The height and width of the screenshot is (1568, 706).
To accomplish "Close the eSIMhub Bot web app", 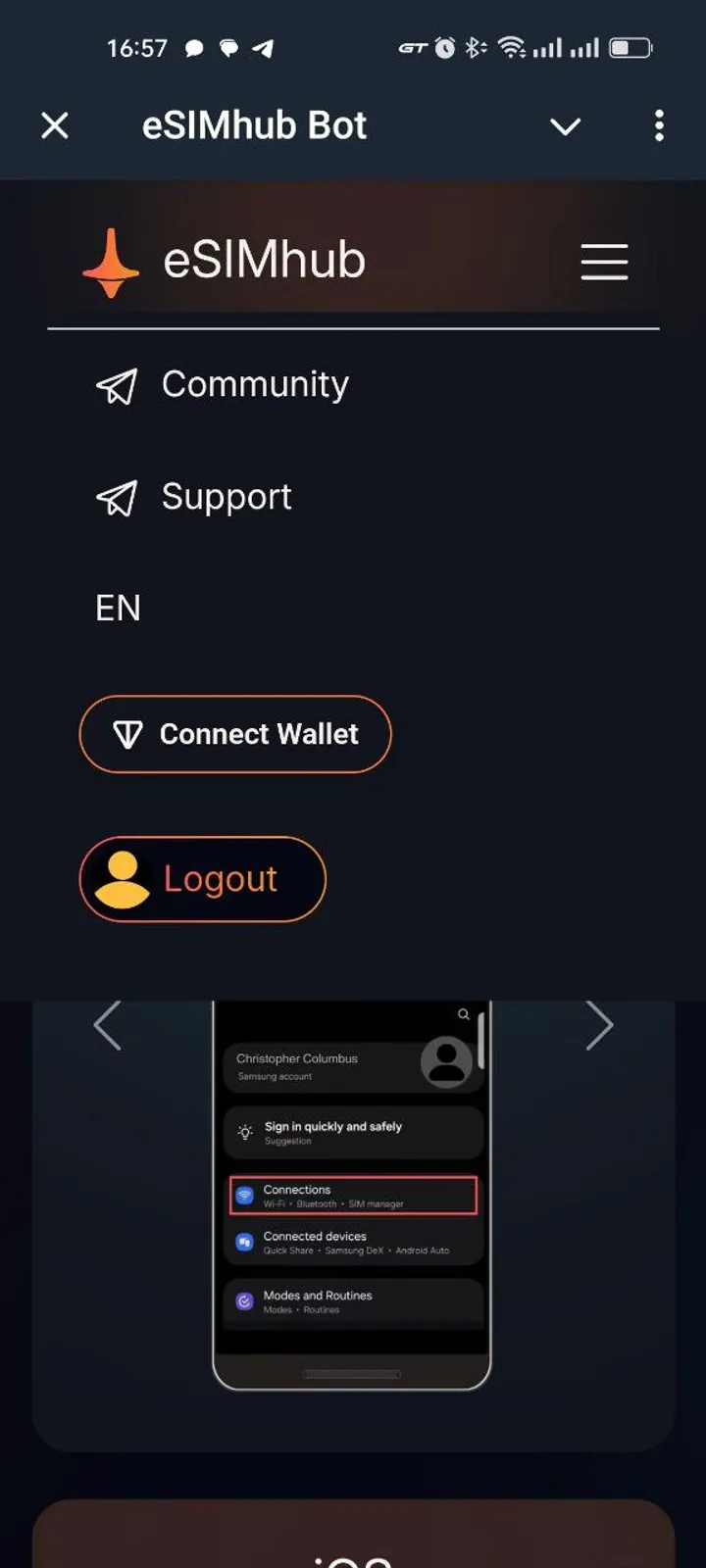I will point(55,125).
